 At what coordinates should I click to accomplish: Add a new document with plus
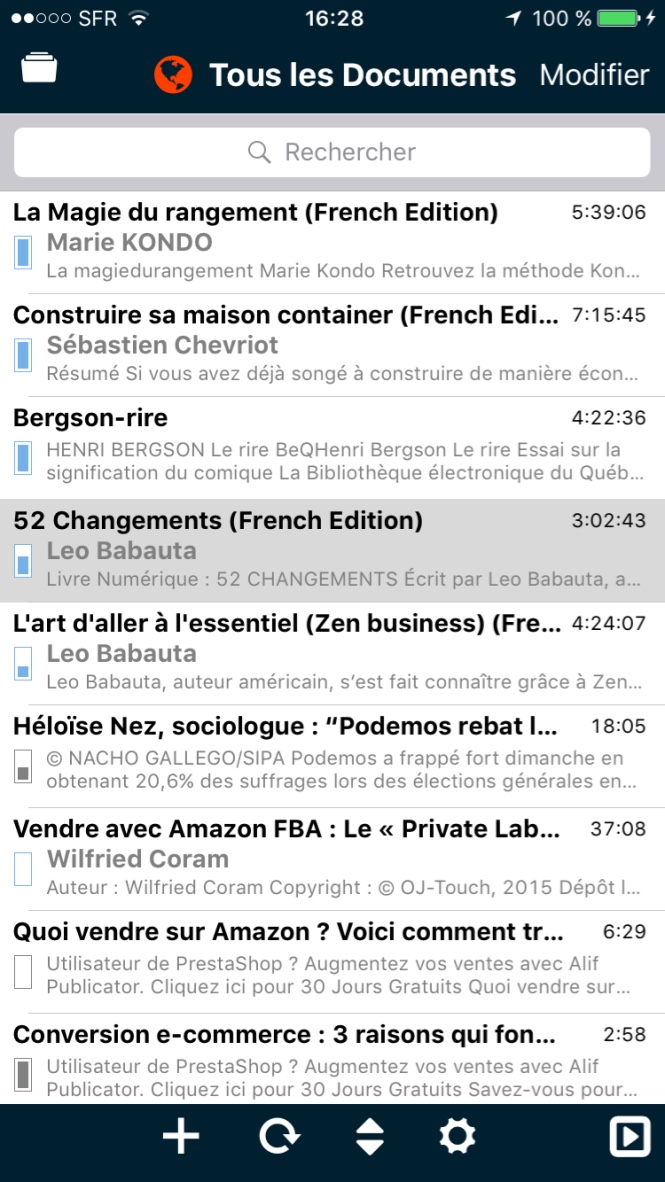(181, 1136)
